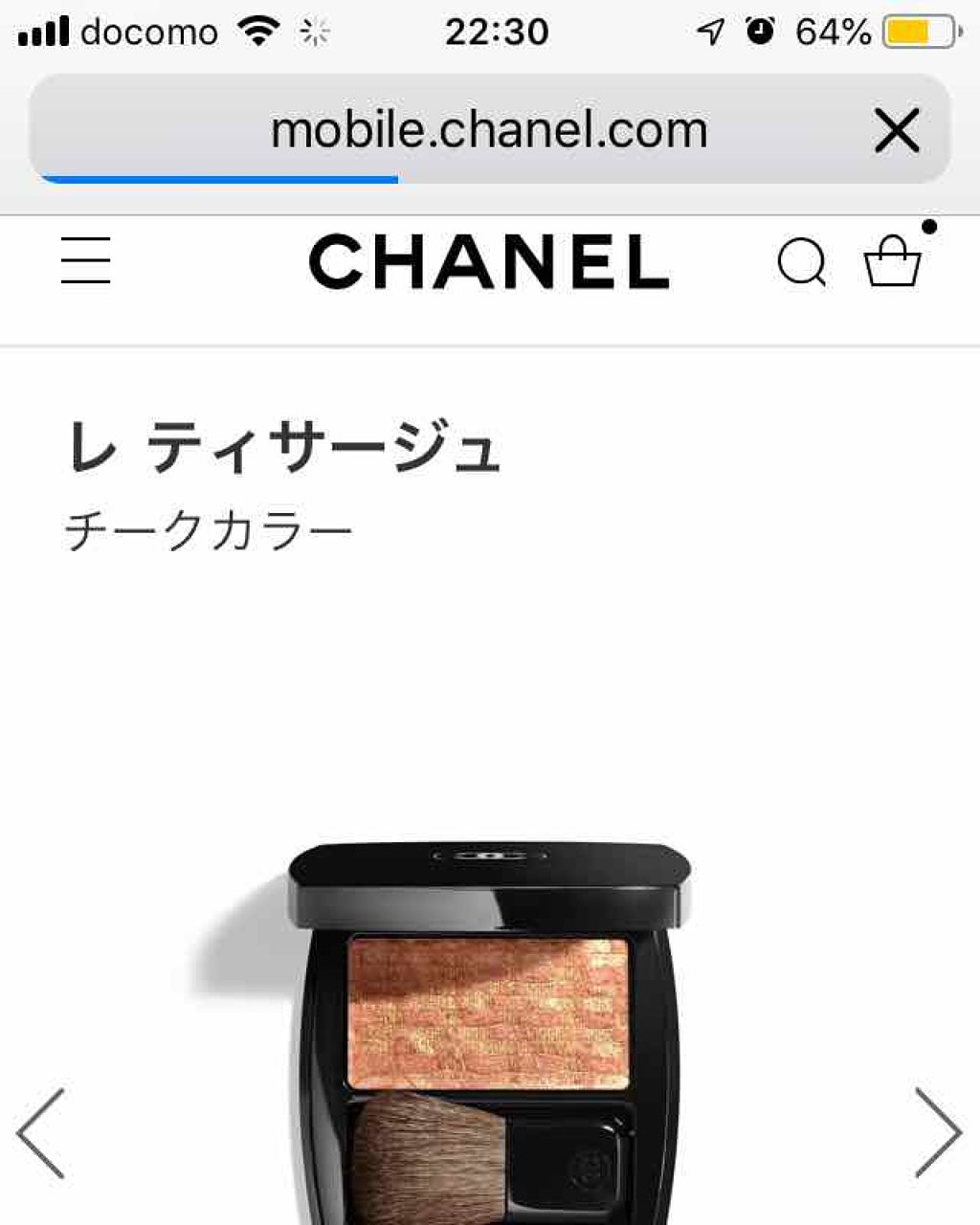Tap the mobile.chanel.com address bar
This screenshot has height=1225, width=980.
(489, 129)
